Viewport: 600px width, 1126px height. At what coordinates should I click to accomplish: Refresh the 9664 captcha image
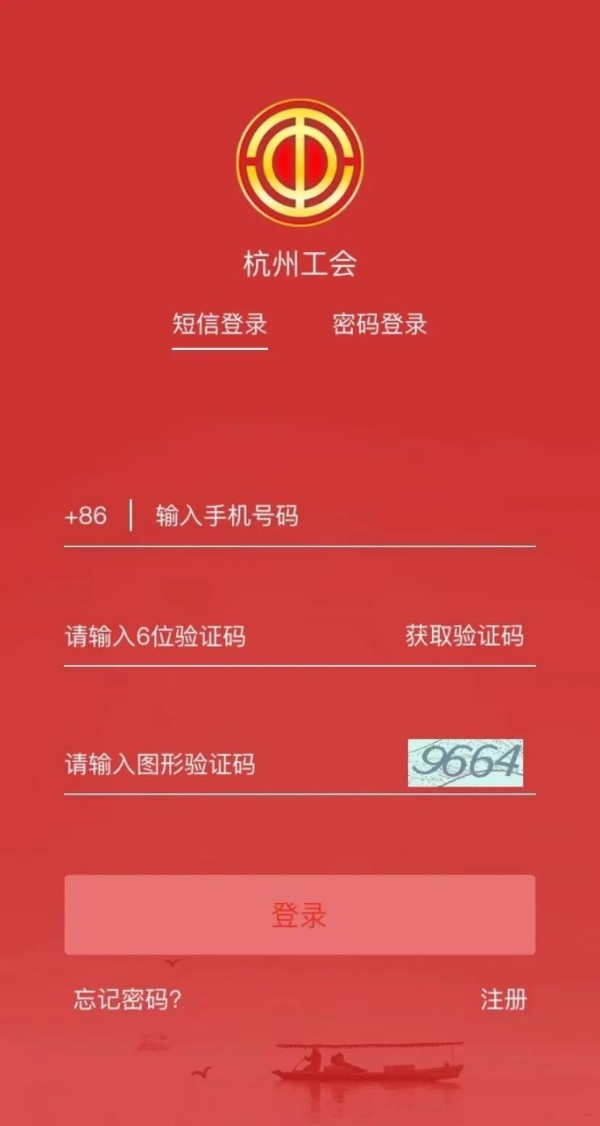(465, 763)
